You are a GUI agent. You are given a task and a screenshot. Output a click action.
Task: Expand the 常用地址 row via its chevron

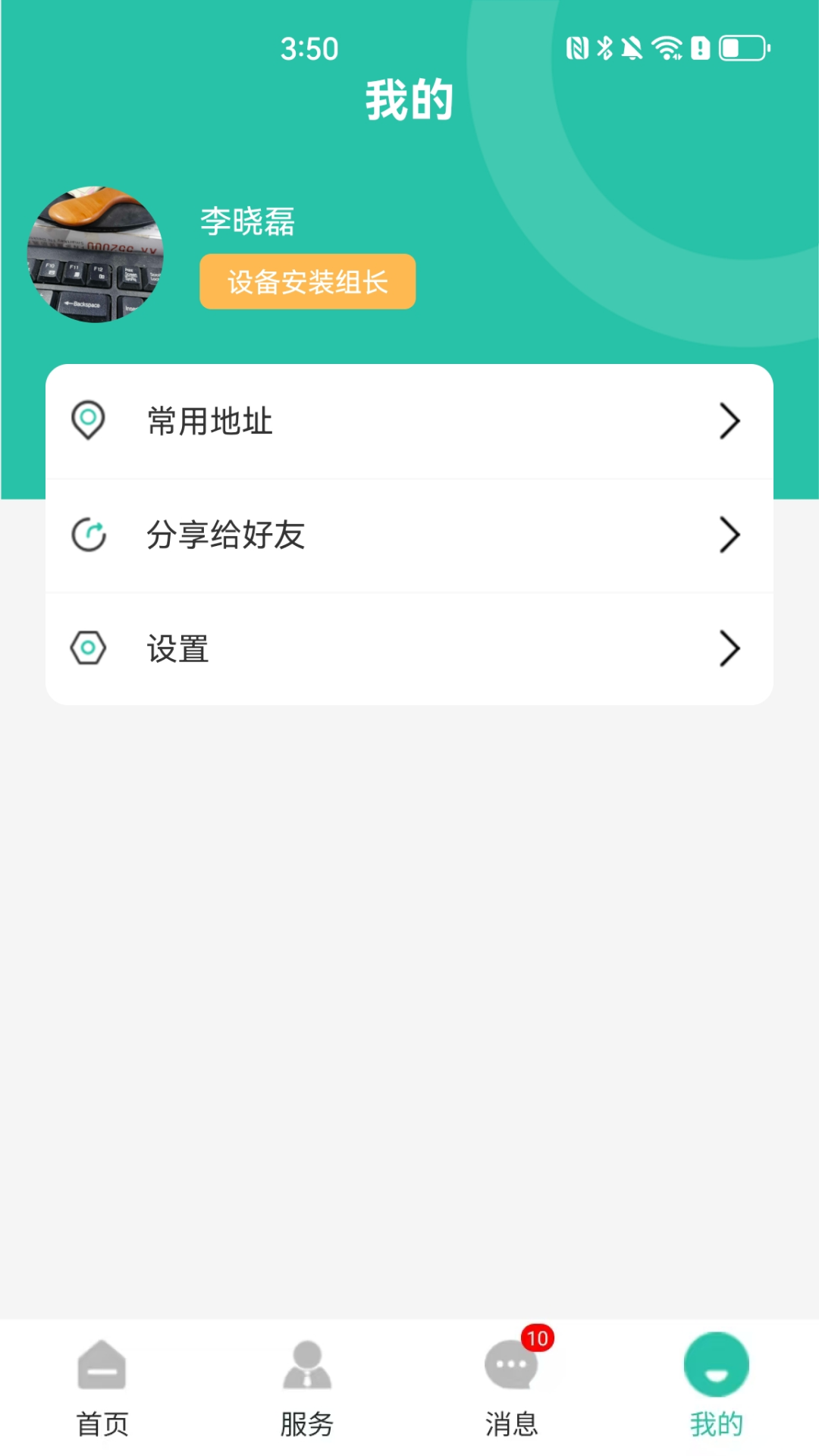pyautogui.click(x=730, y=421)
